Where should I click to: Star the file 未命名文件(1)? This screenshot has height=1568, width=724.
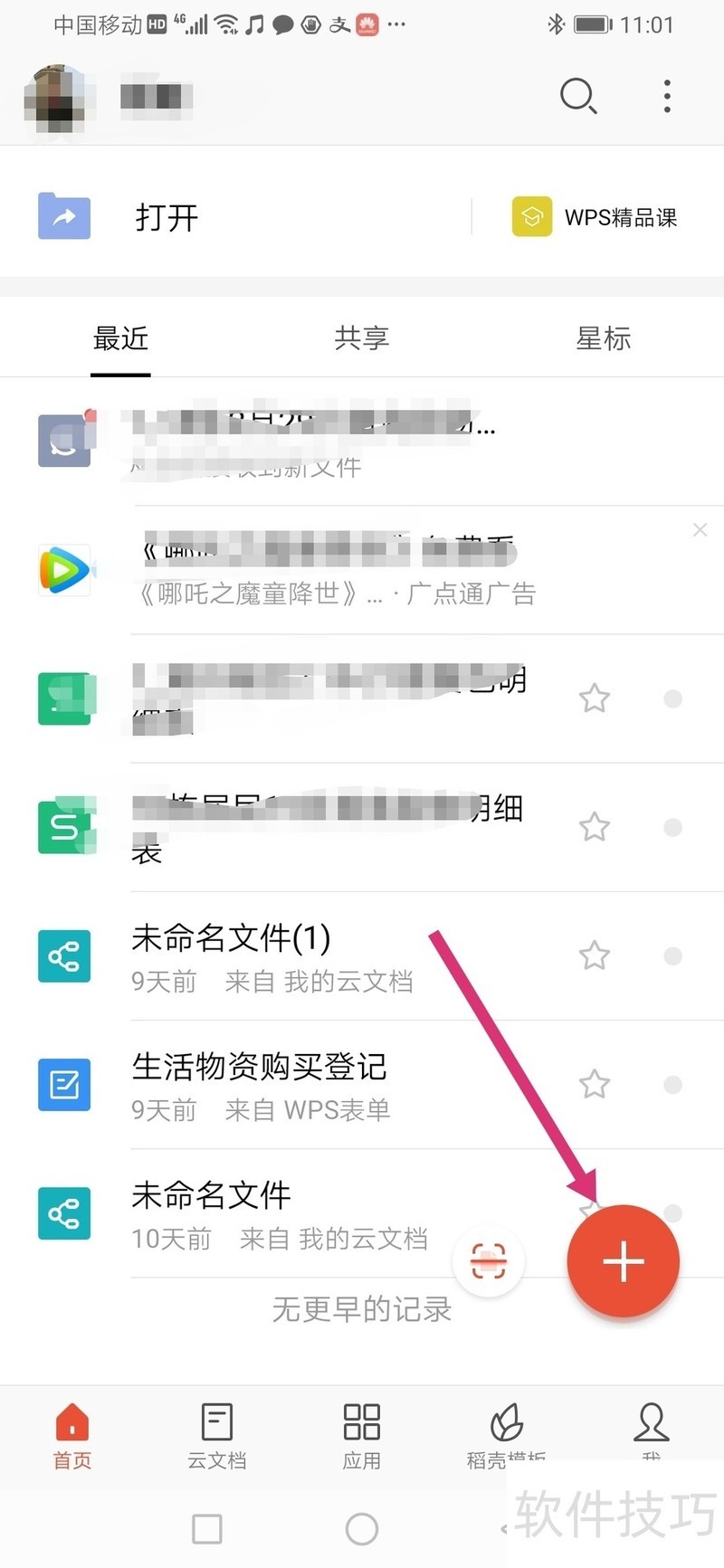(594, 955)
